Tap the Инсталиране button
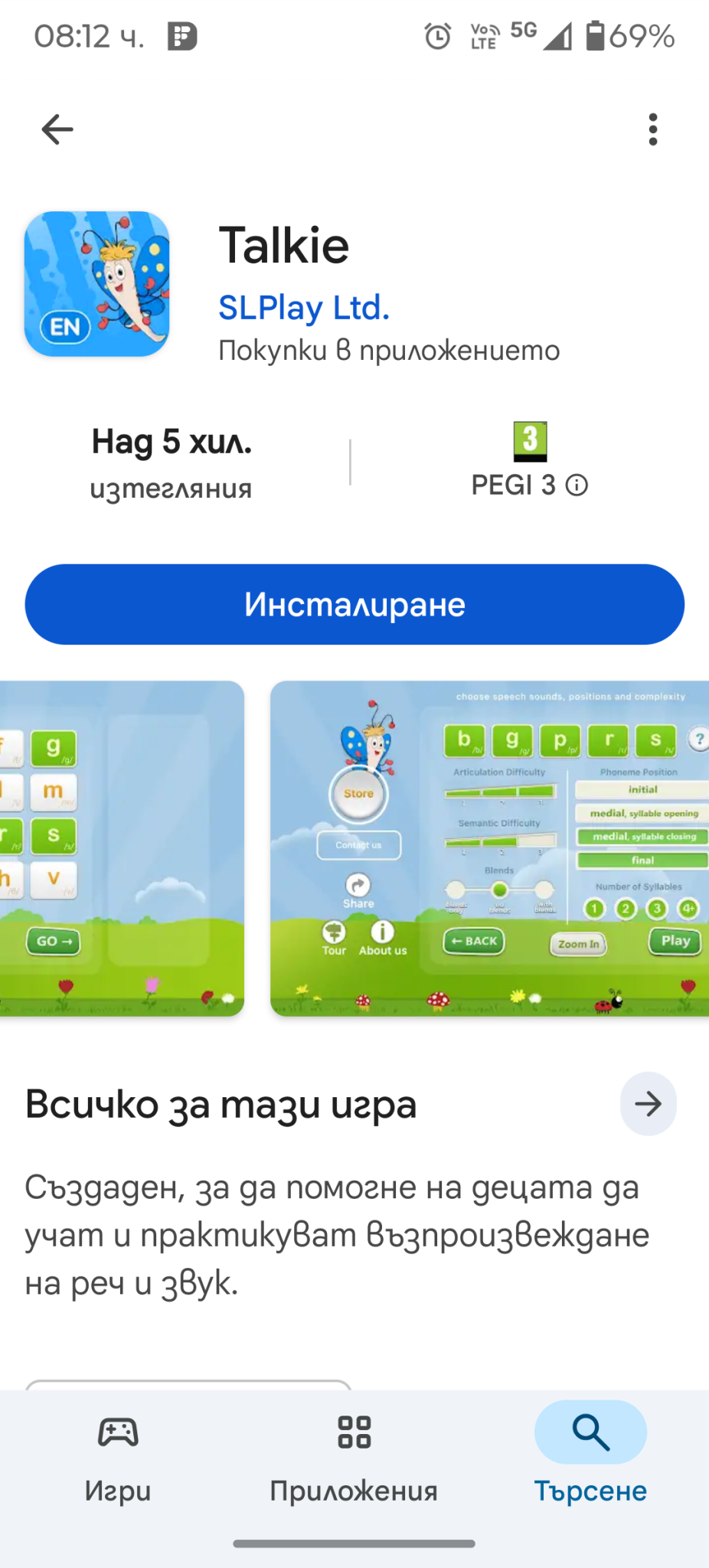 pyautogui.click(x=354, y=605)
